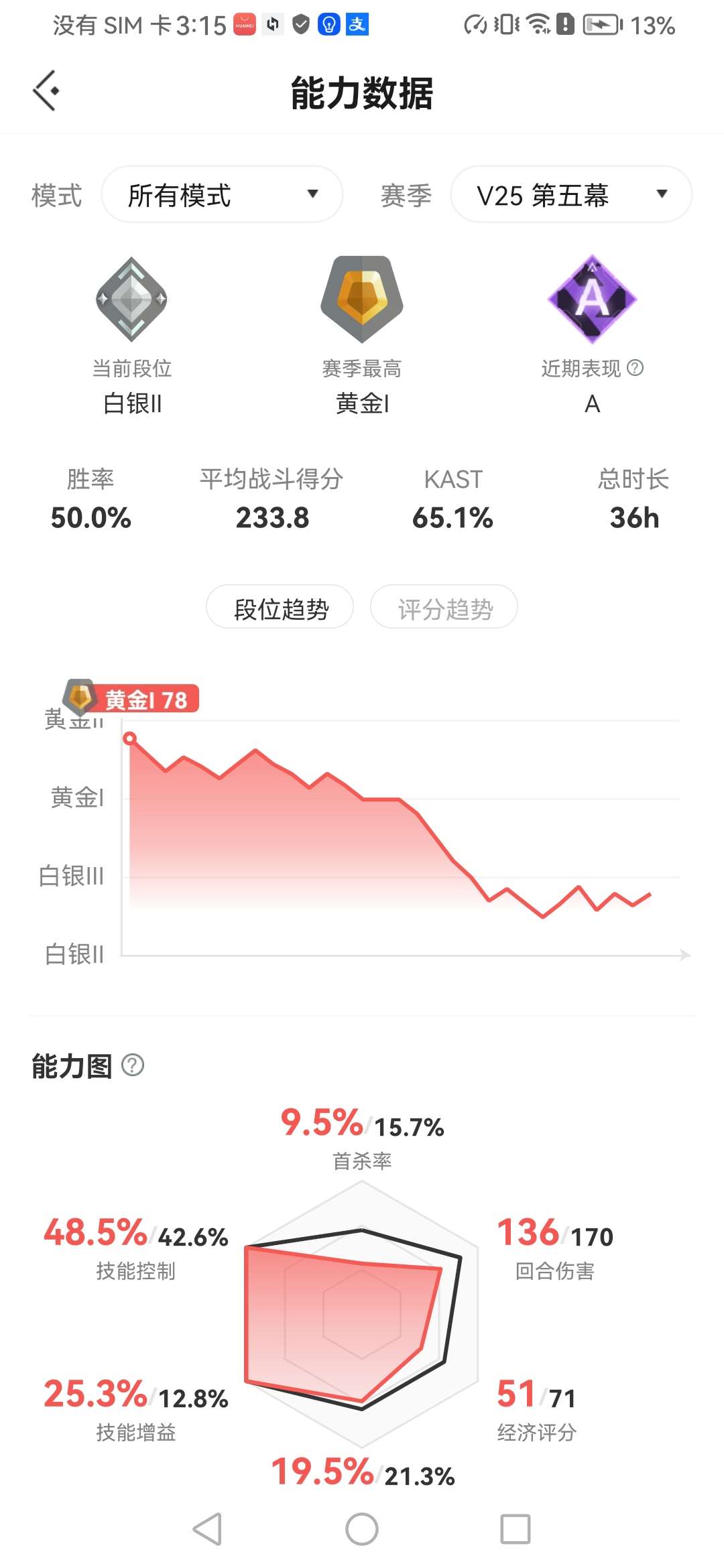
Task: Open the system recent apps view
Action: [x=516, y=1529]
